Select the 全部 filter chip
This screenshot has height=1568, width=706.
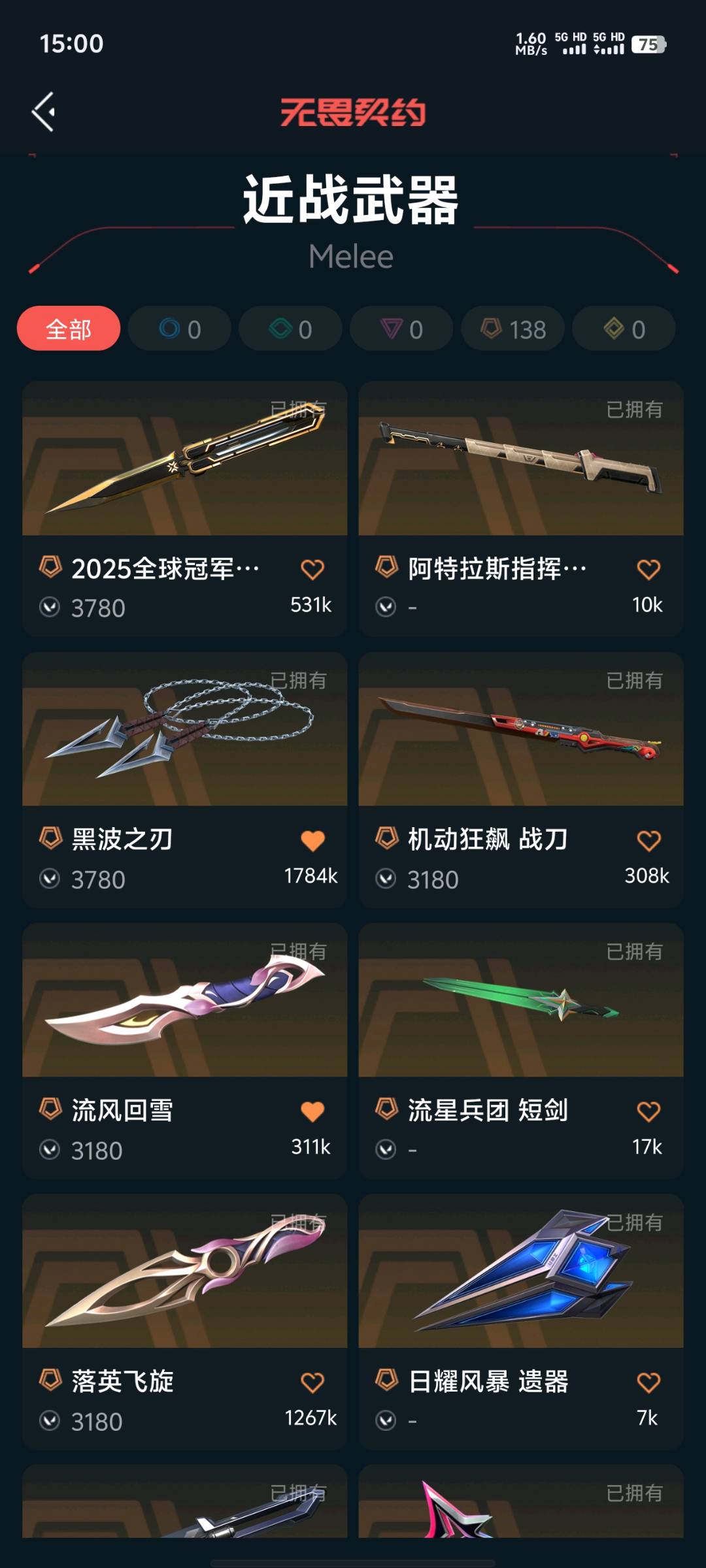(69, 329)
